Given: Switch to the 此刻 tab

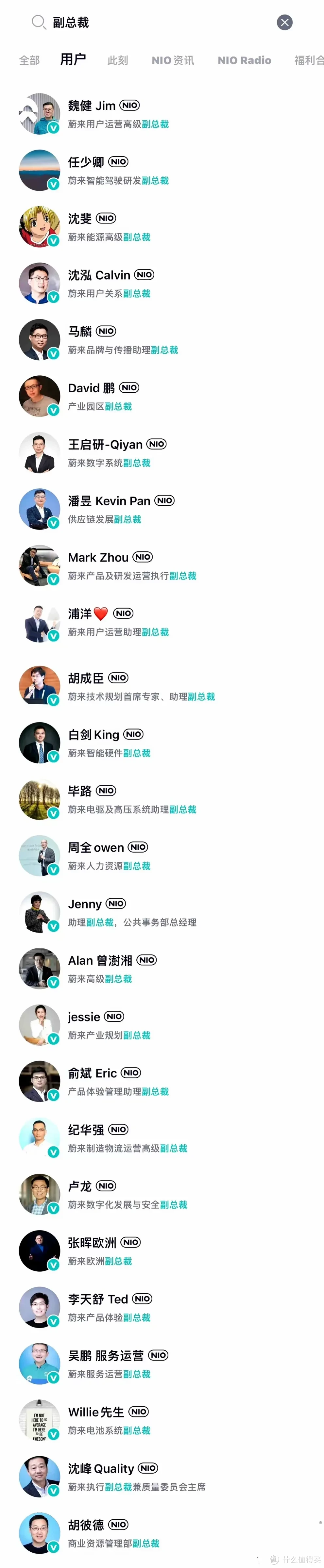Looking at the screenshot, I should [118, 60].
